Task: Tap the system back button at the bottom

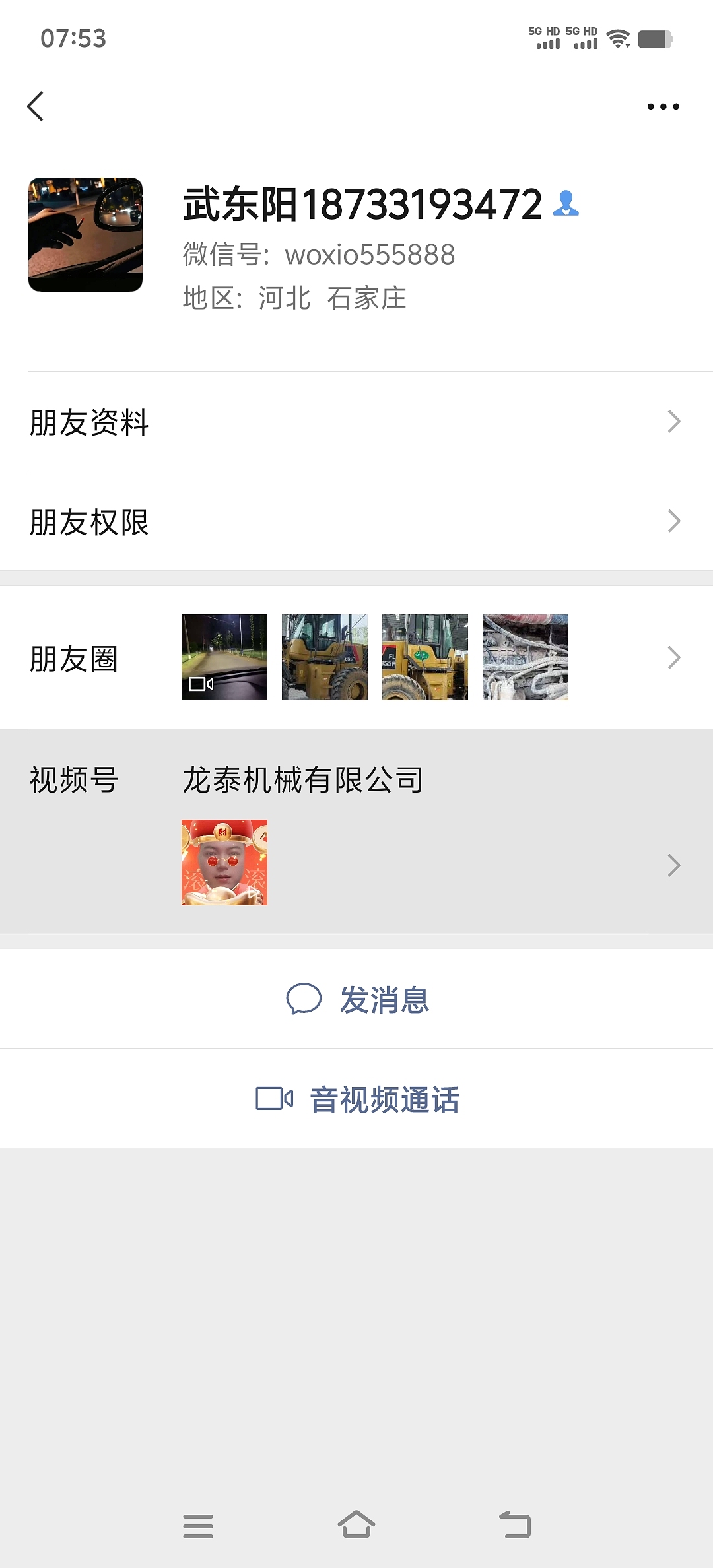Action: pyautogui.click(x=515, y=1524)
